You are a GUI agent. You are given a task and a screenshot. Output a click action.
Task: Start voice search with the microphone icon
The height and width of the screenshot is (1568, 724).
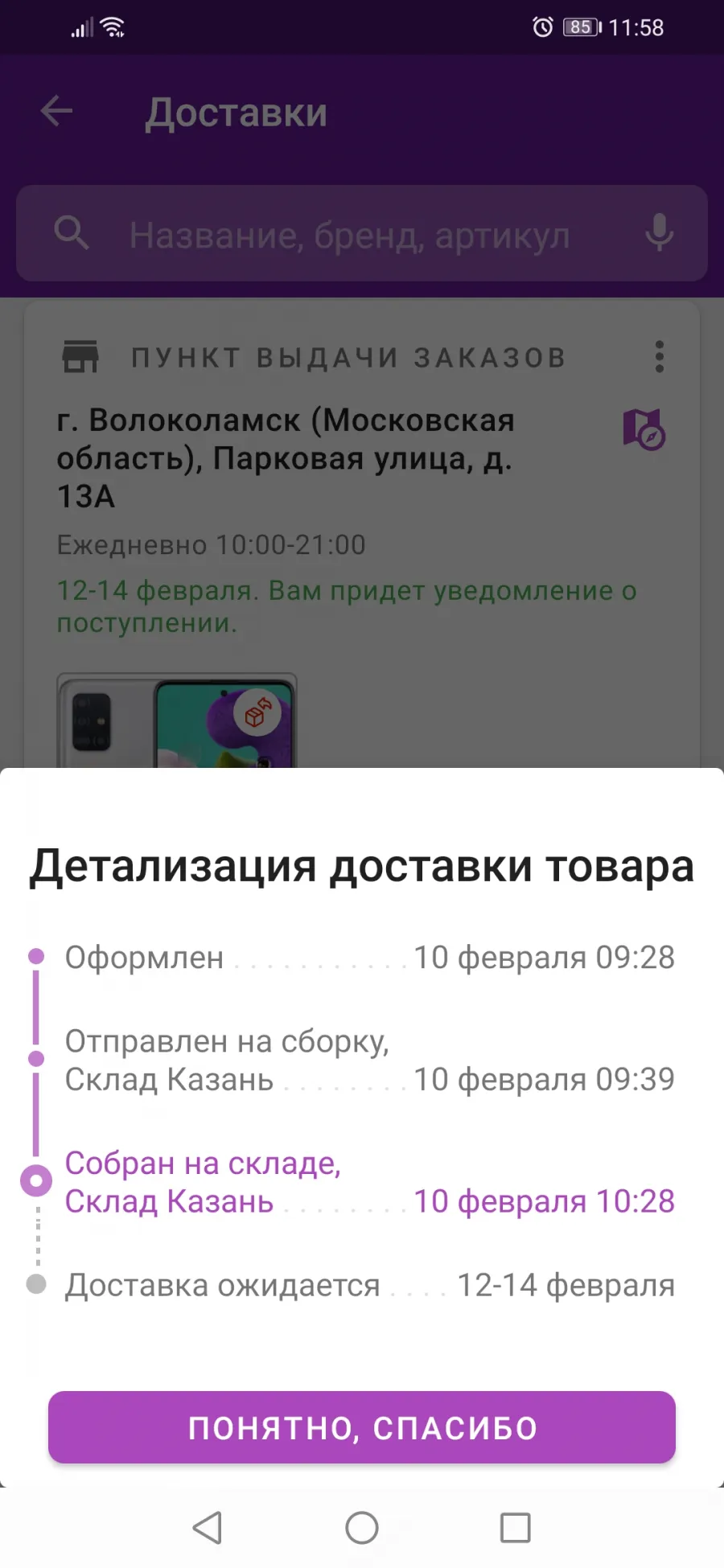pos(660,233)
